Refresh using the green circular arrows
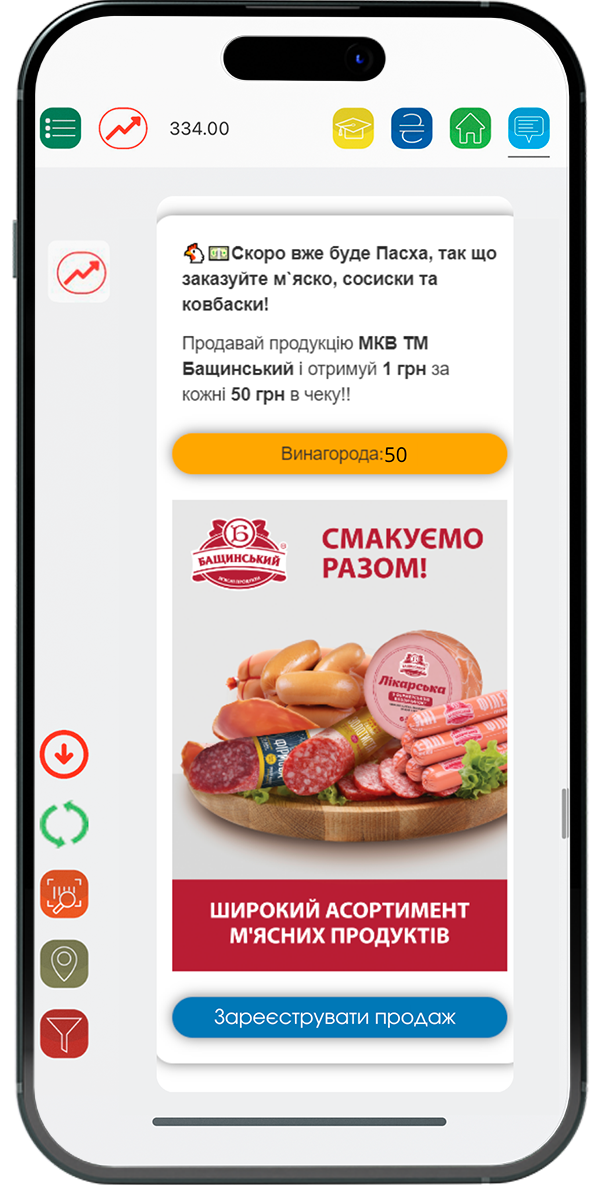Screen dimensions: 600x1185 click(65, 824)
